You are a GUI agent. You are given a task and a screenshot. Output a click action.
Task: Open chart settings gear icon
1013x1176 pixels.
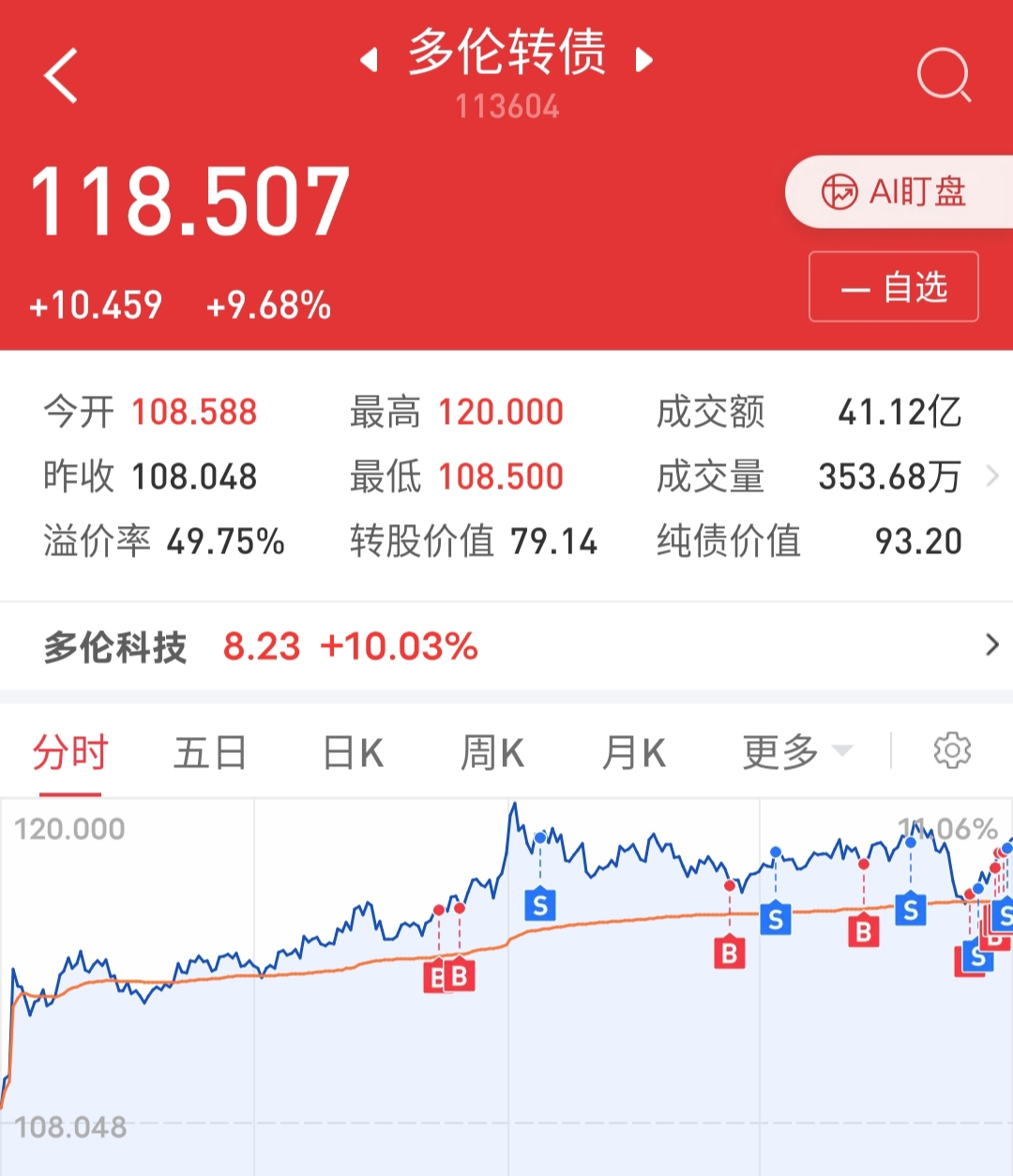952,751
